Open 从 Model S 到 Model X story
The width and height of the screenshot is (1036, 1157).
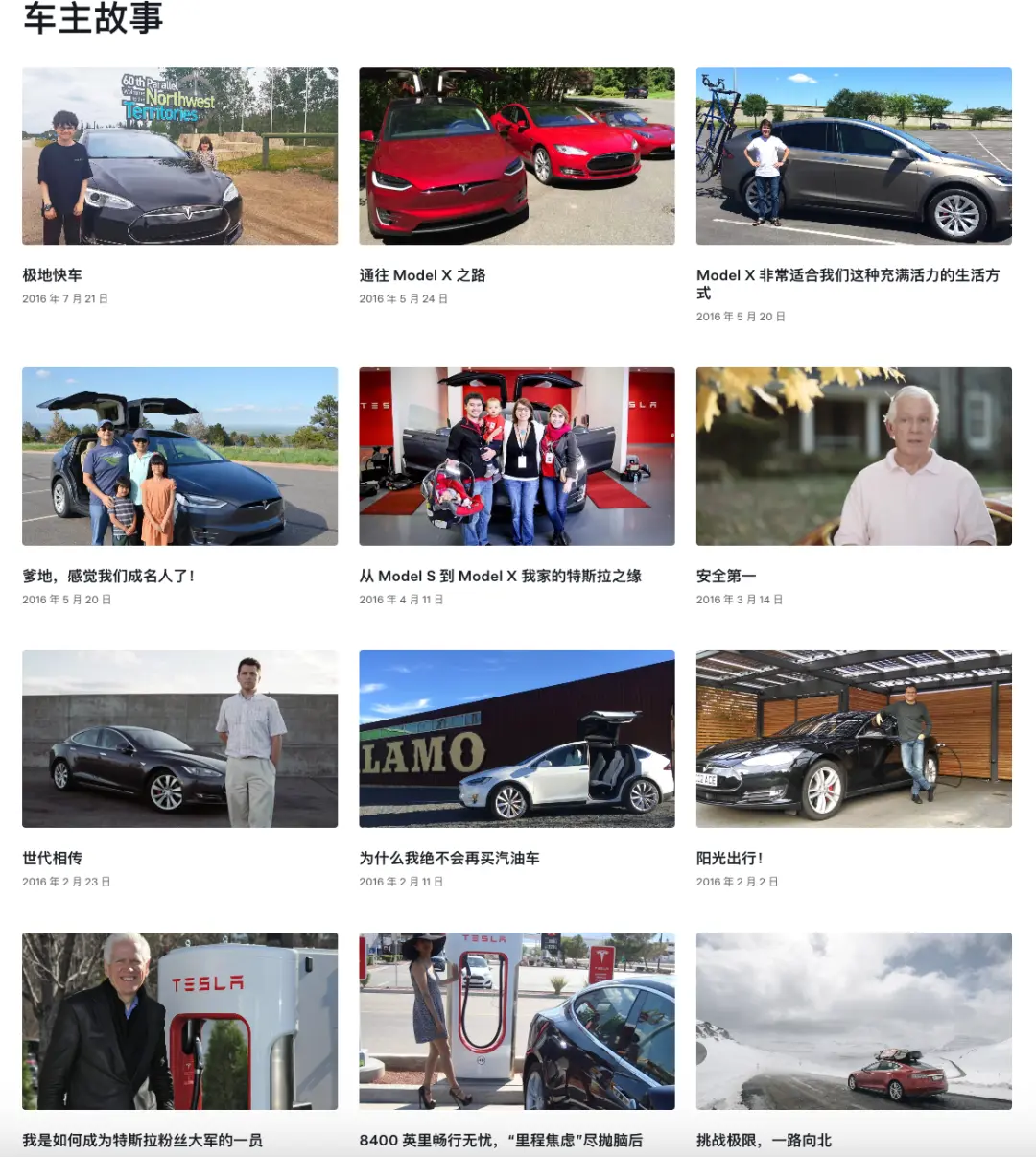click(500, 576)
